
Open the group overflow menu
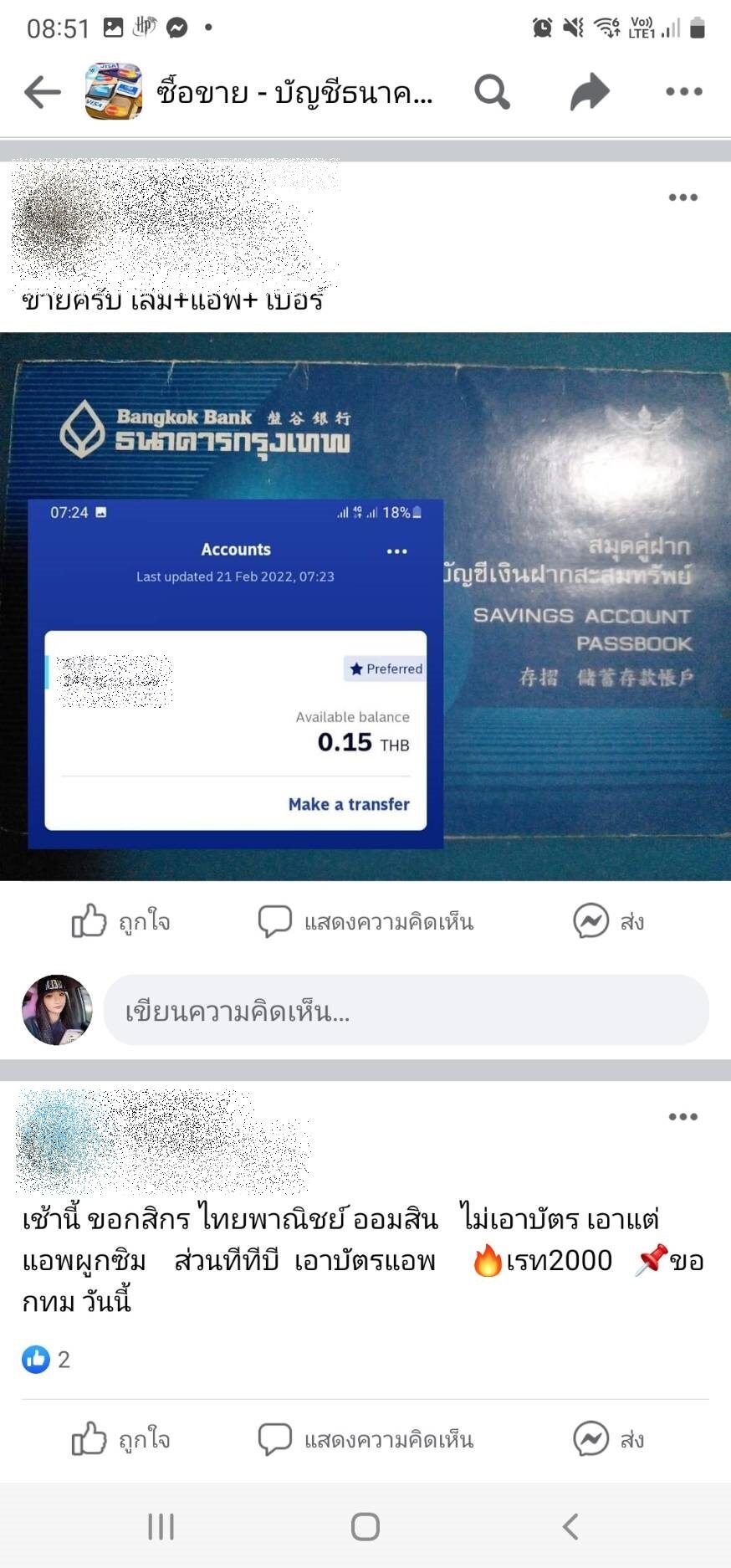[x=683, y=92]
